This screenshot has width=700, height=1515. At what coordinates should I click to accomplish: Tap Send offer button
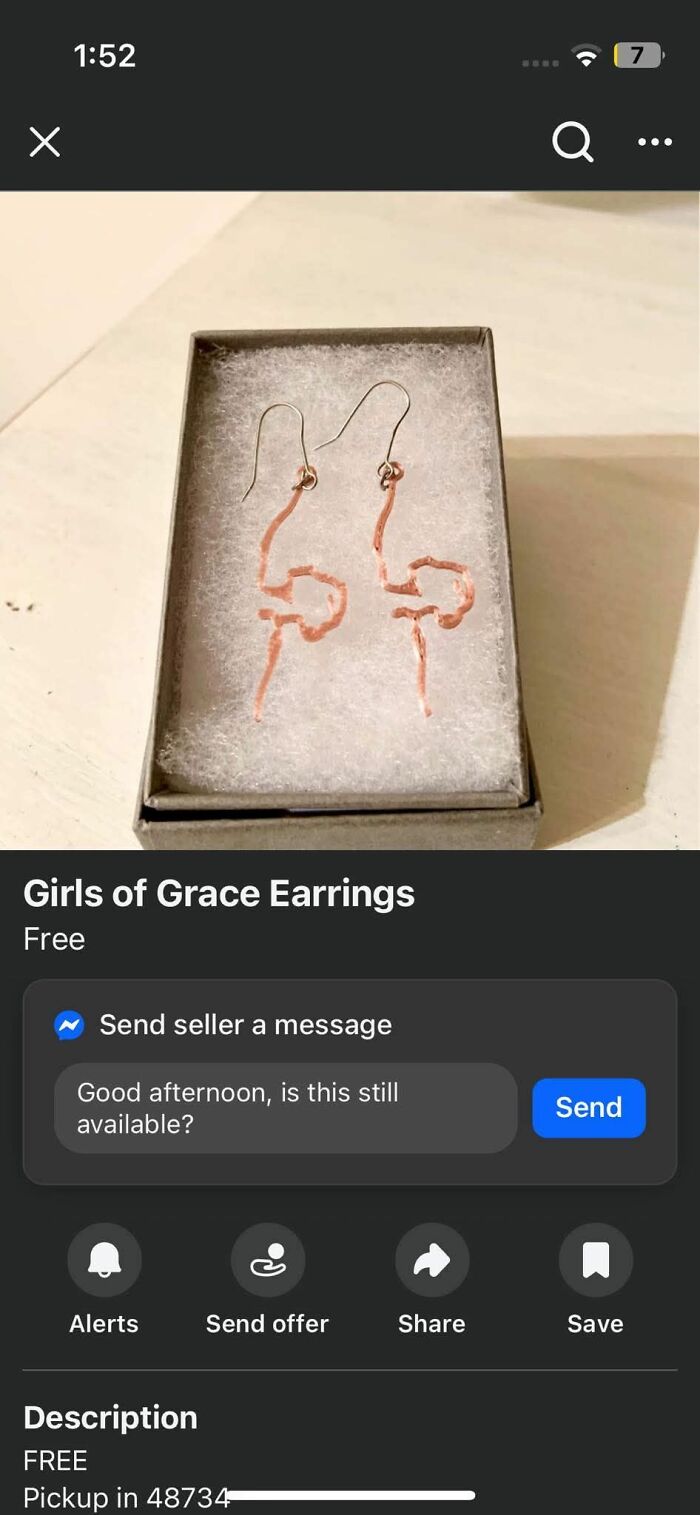[267, 1260]
